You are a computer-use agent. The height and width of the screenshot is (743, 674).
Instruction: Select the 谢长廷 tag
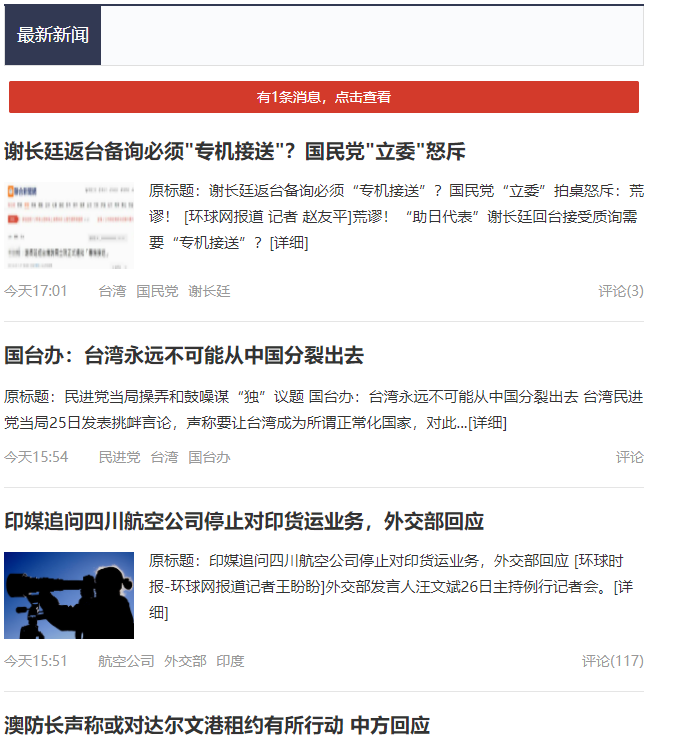pyautogui.click(x=209, y=291)
